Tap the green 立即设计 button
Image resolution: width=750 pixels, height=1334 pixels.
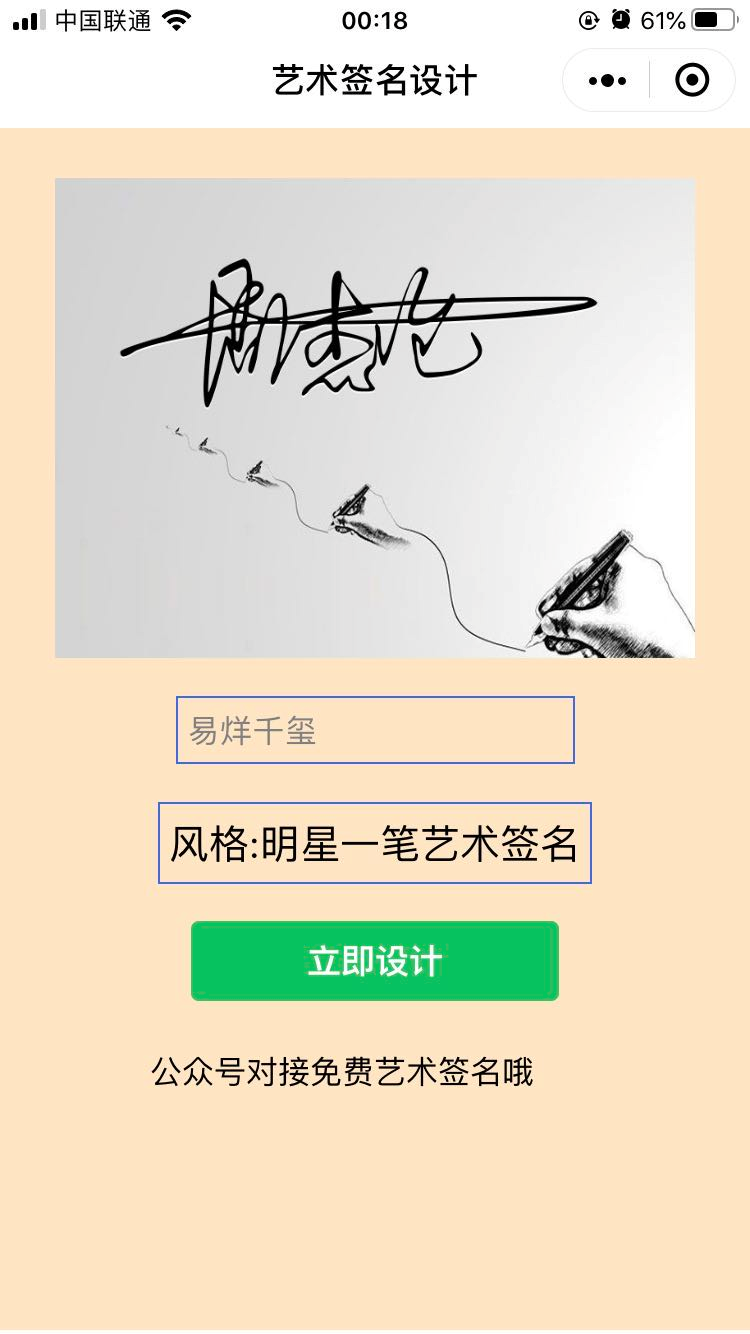point(375,961)
